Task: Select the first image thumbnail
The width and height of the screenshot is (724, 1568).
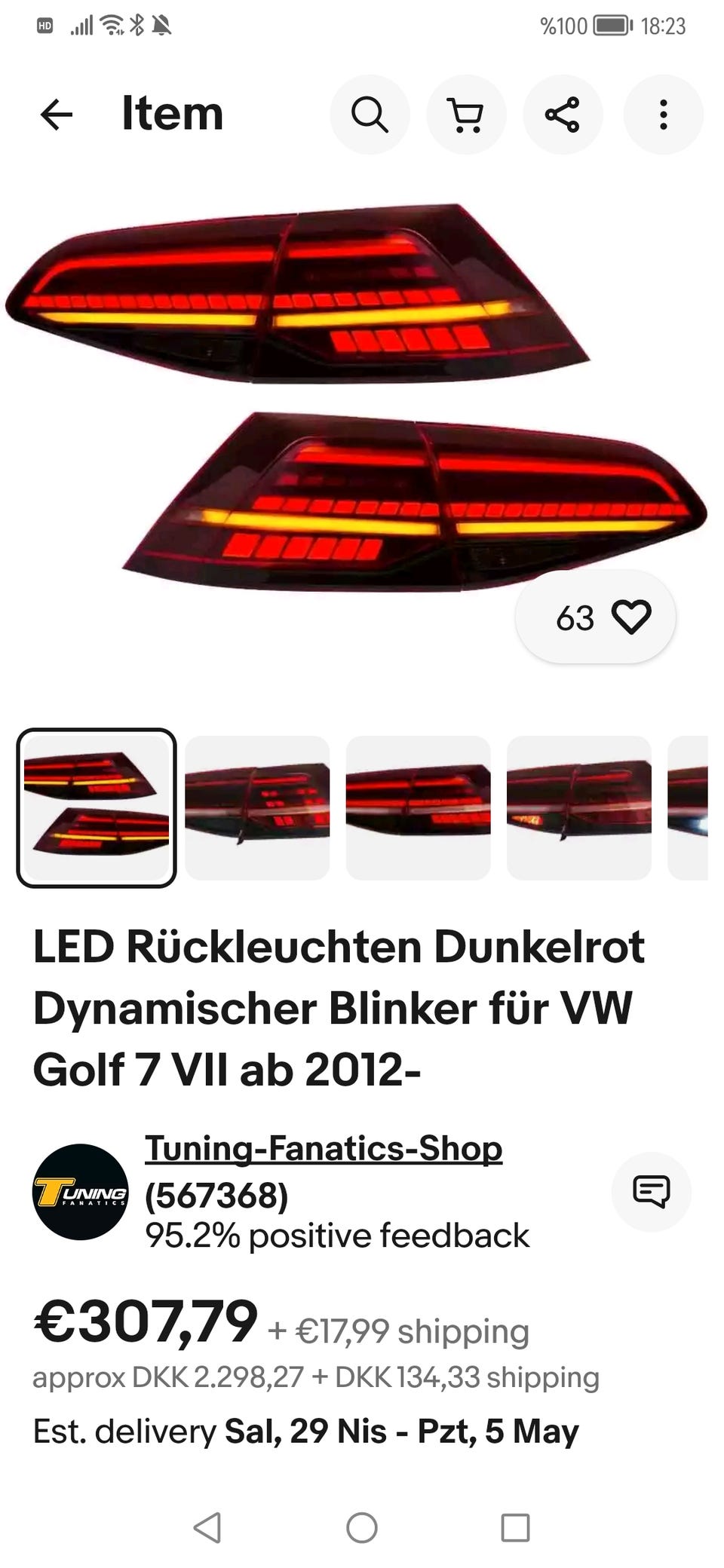Action: click(97, 807)
